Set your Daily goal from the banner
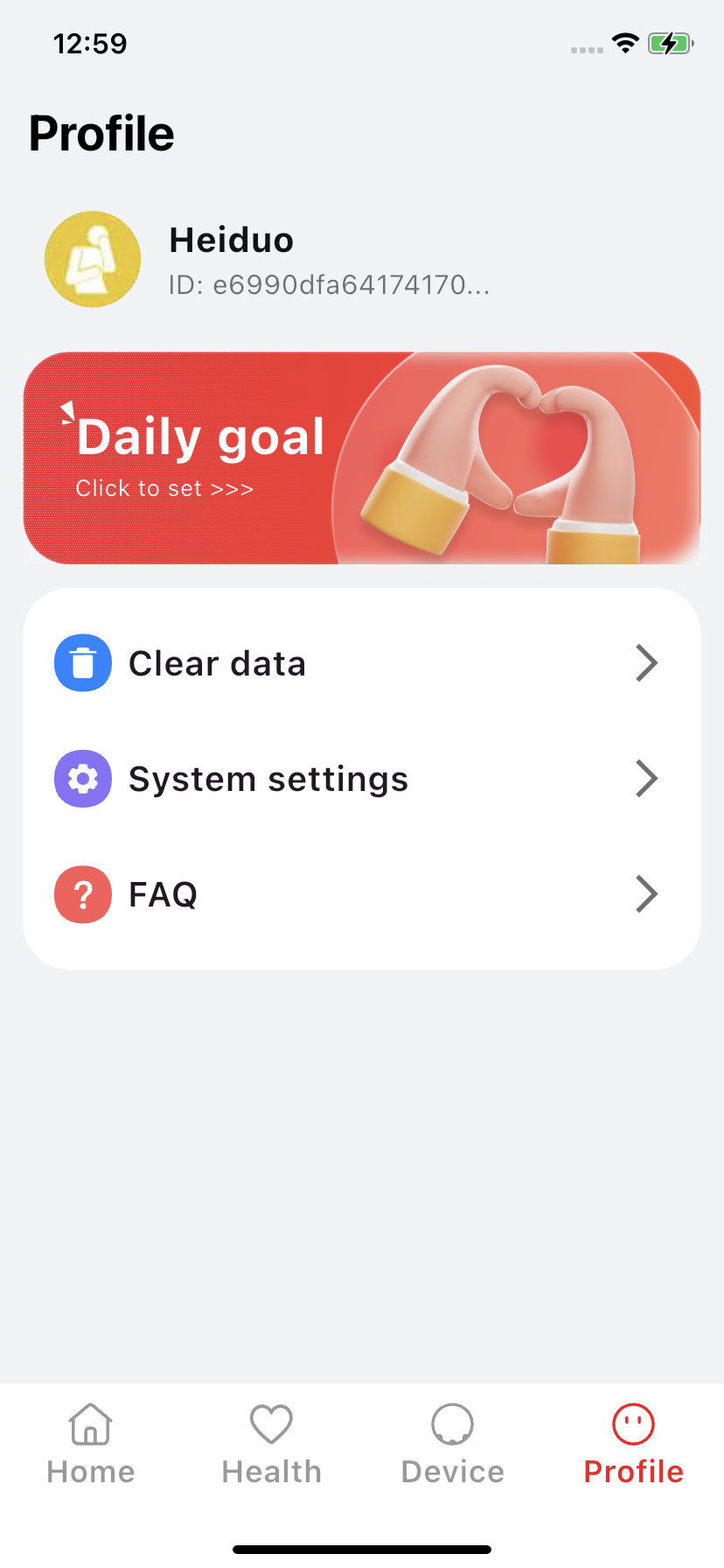 pyautogui.click(x=361, y=458)
